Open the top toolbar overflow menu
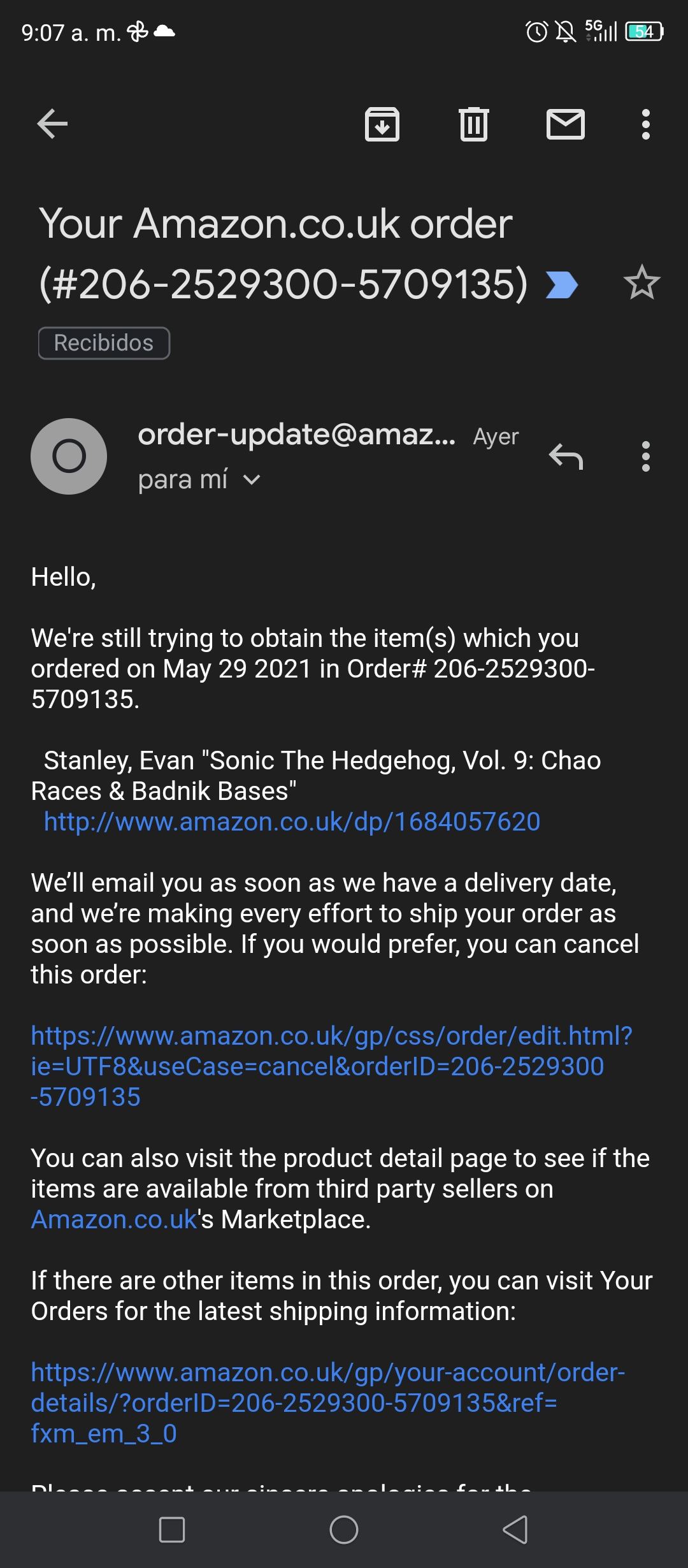688x1568 pixels. [x=646, y=124]
